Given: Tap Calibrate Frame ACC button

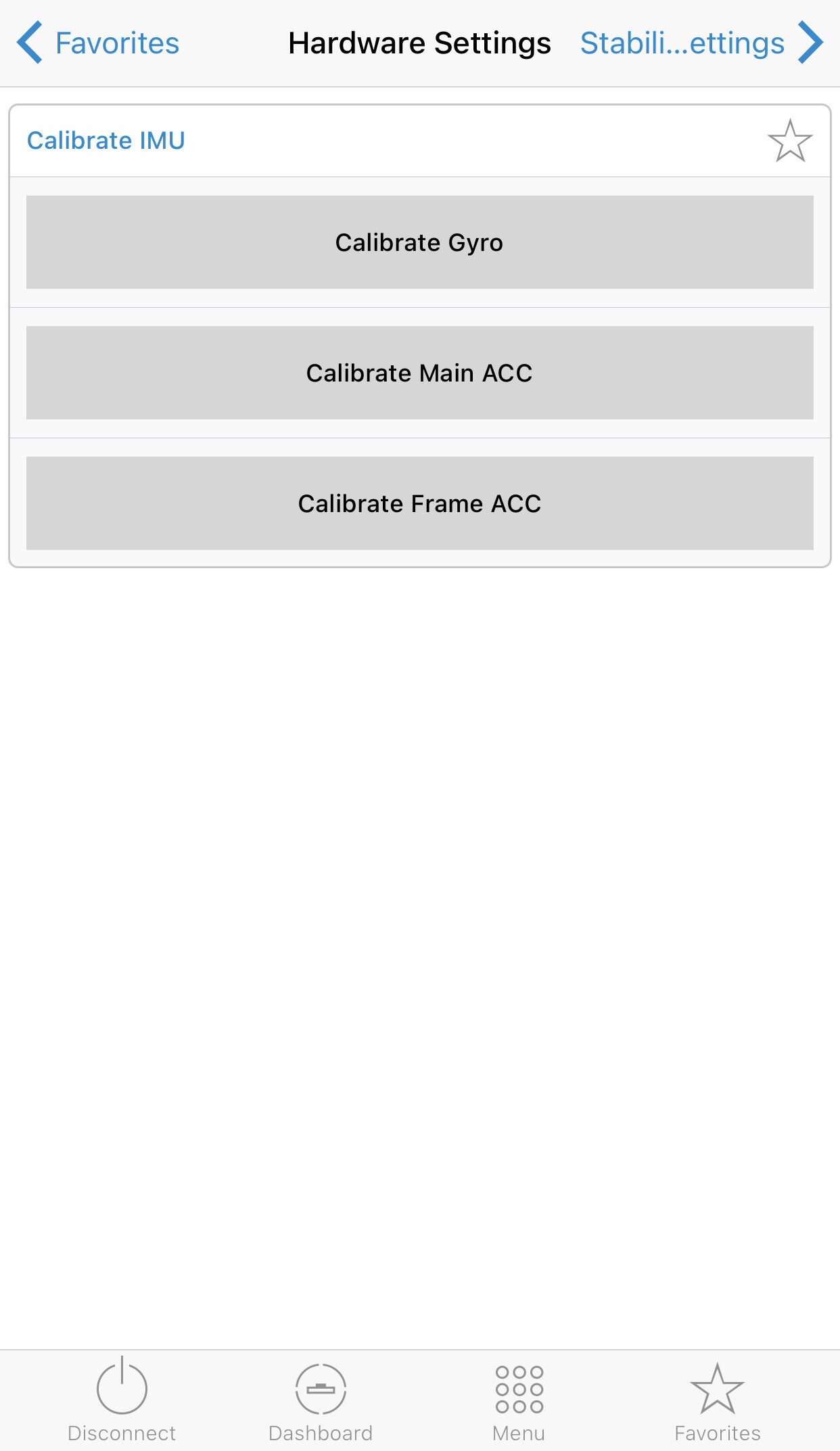Looking at the screenshot, I should pyautogui.click(x=419, y=503).
